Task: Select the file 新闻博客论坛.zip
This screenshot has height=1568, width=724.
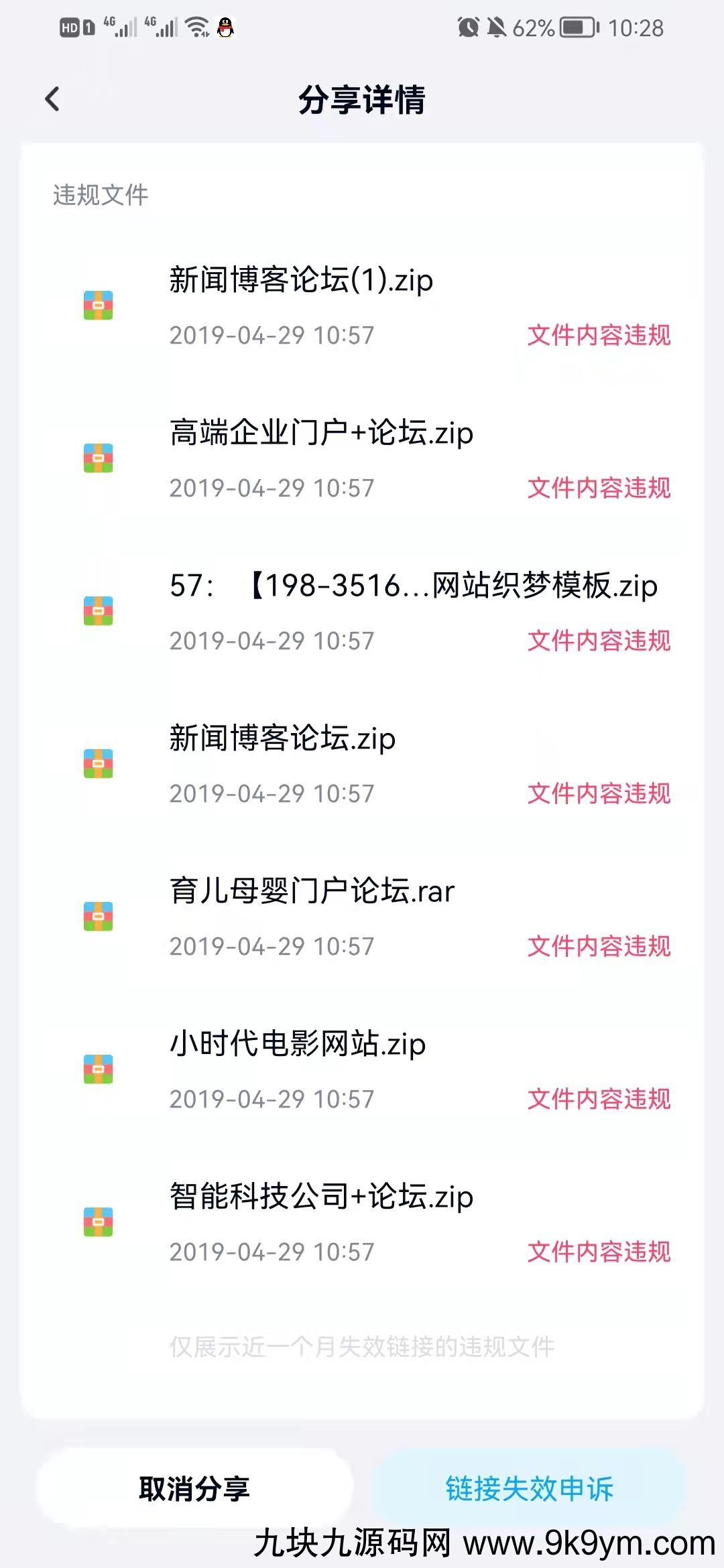Action: click(x=362, y=765)
